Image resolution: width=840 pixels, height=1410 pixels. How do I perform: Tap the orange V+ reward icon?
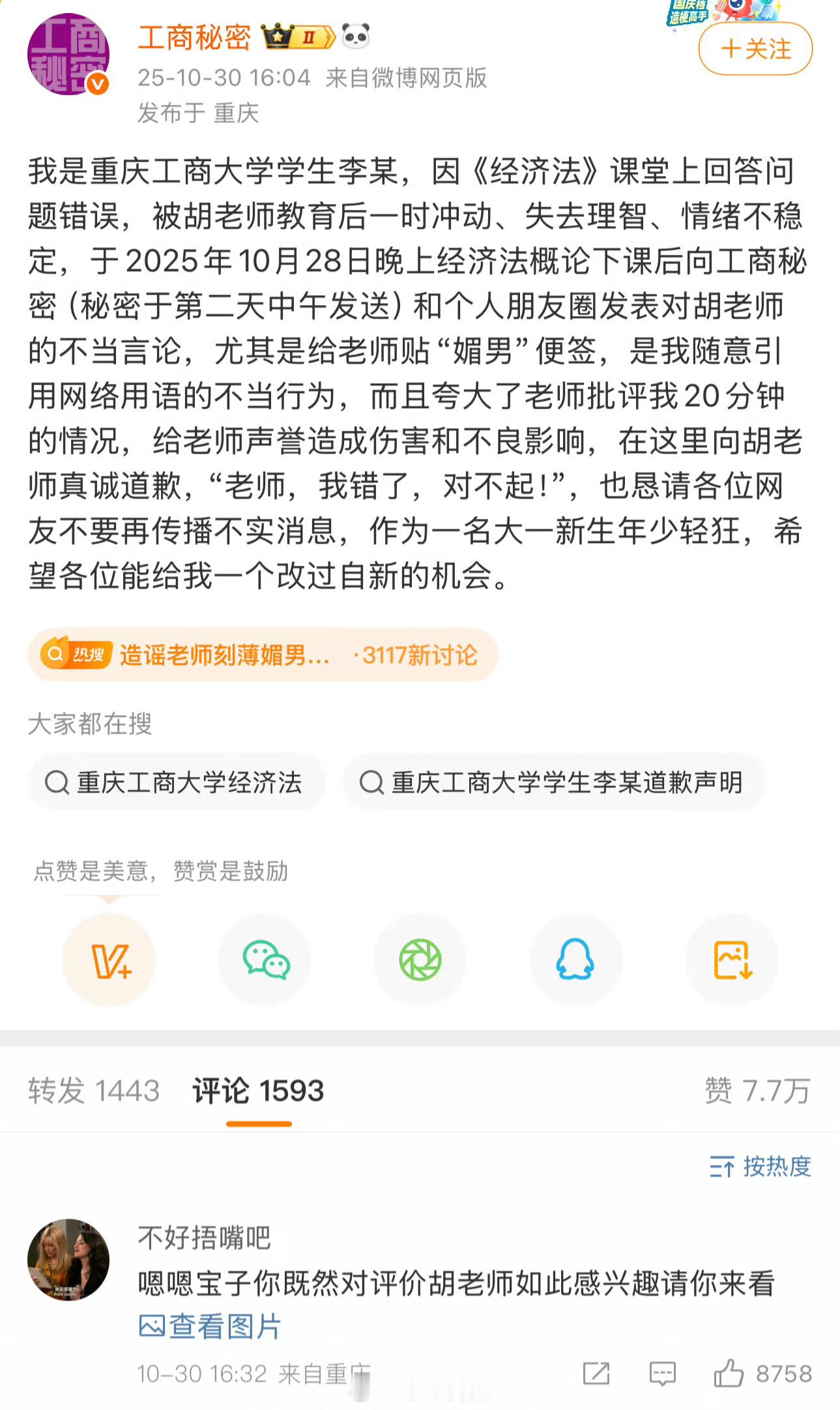[x=108, y=960]
